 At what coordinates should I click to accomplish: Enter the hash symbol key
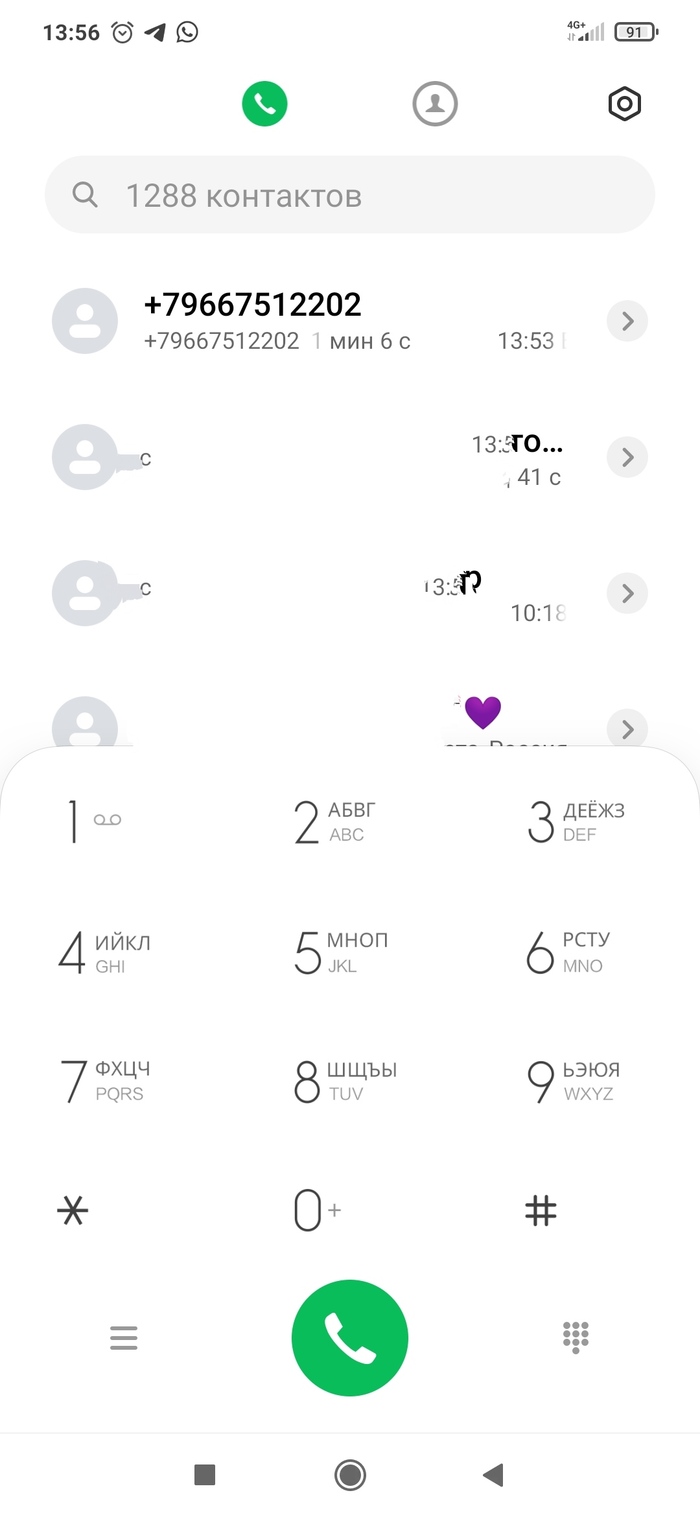click(541, 1211)
